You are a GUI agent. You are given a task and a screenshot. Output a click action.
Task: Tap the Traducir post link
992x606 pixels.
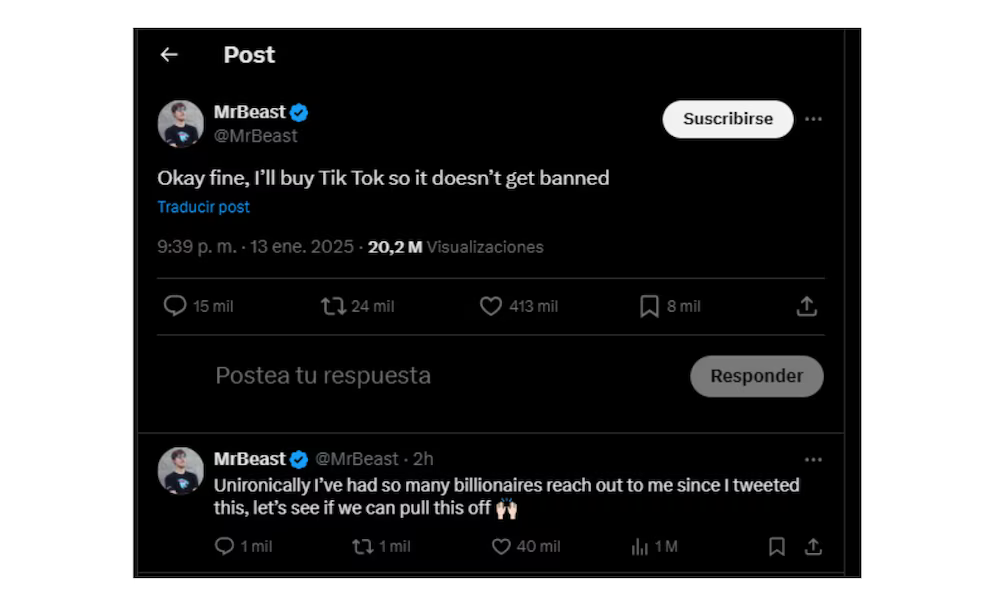tap(203, 207)
